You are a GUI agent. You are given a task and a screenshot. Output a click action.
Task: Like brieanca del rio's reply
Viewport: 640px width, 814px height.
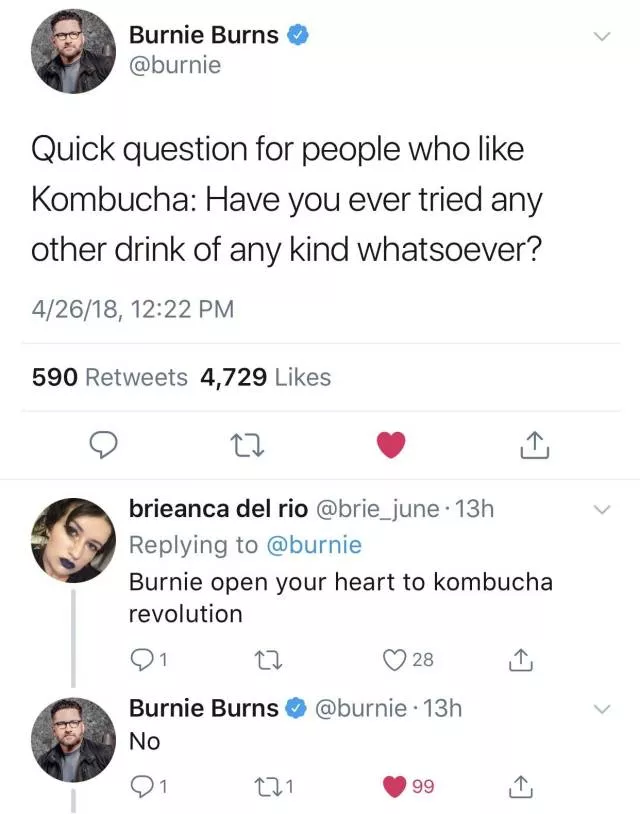(x=397, y=659)
